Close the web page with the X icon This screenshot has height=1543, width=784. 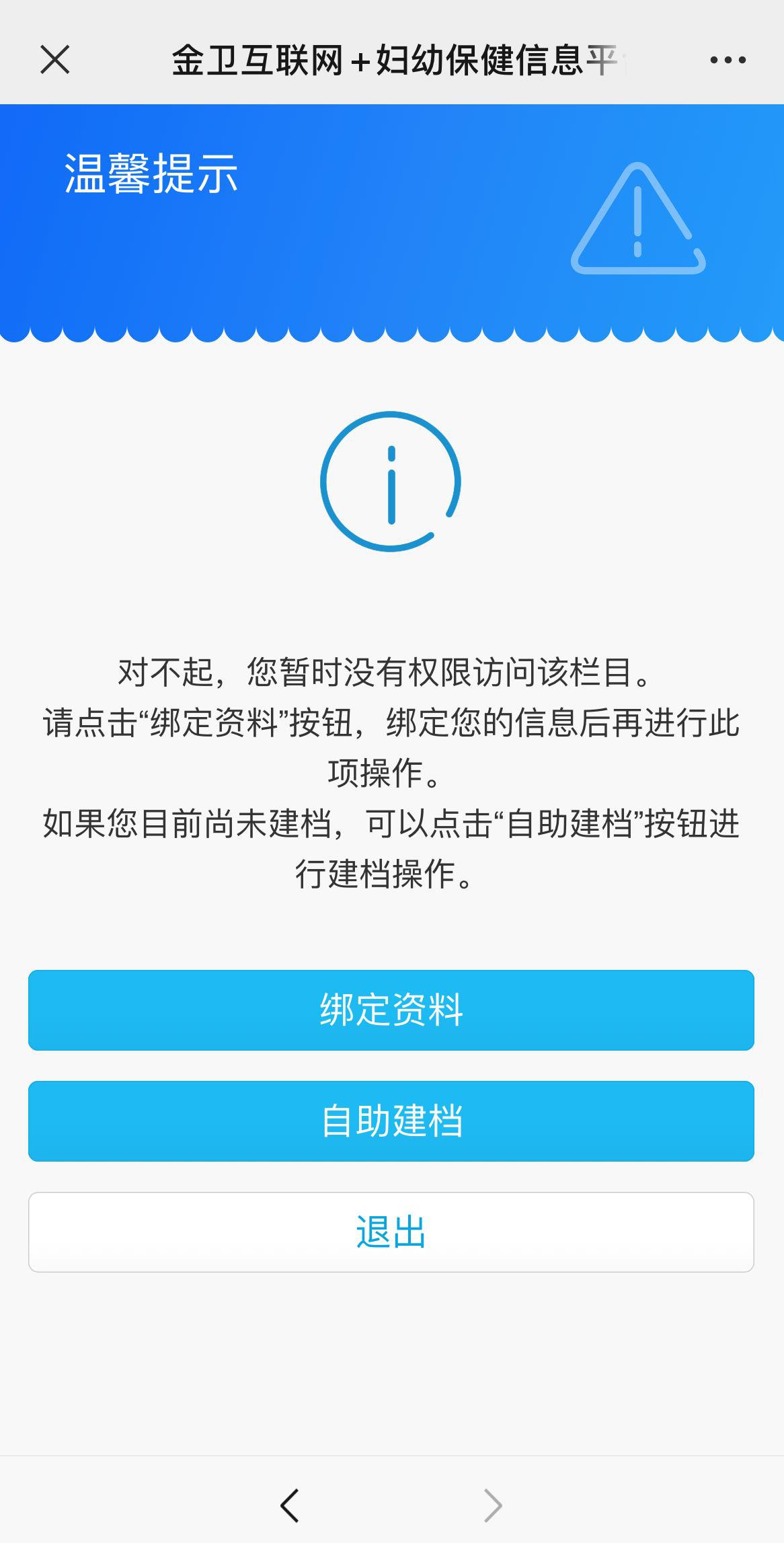coord(55,59)
